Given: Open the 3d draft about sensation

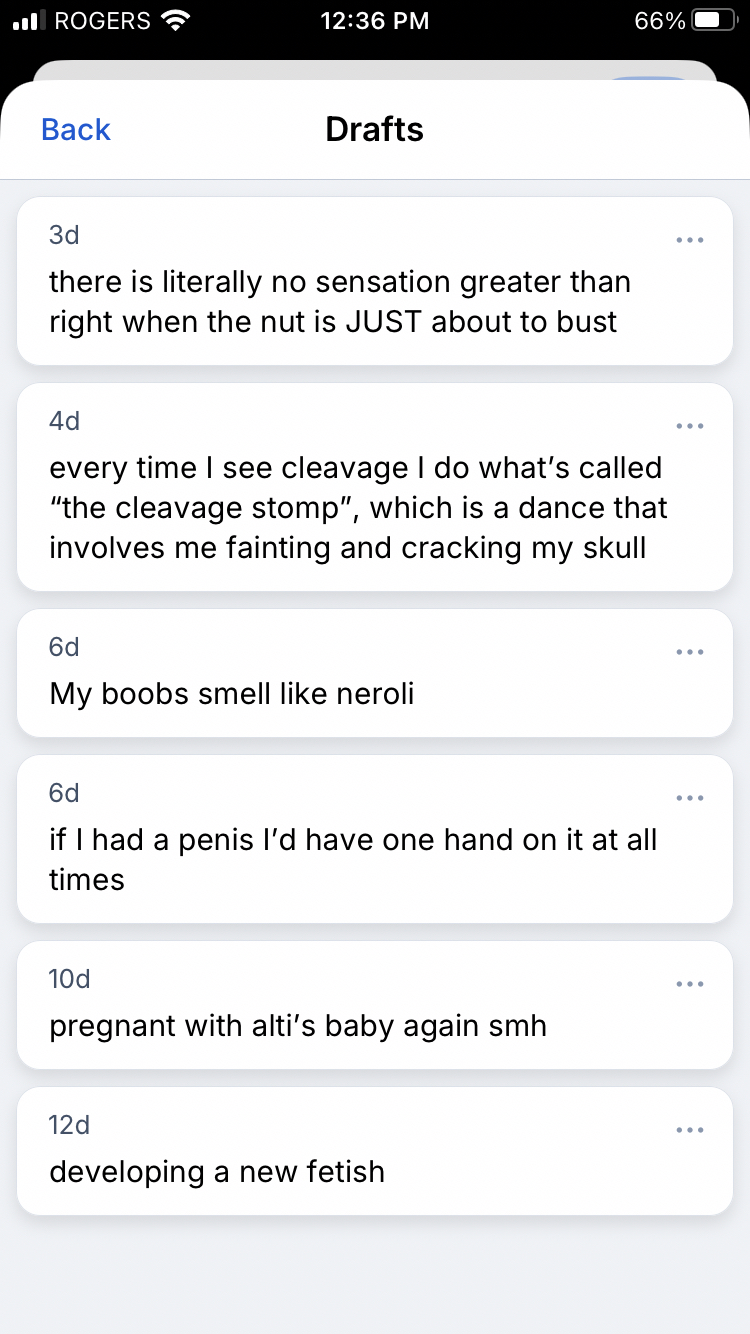Looking at the screenshot, I should pyautogui.click(x=340, y=302).
